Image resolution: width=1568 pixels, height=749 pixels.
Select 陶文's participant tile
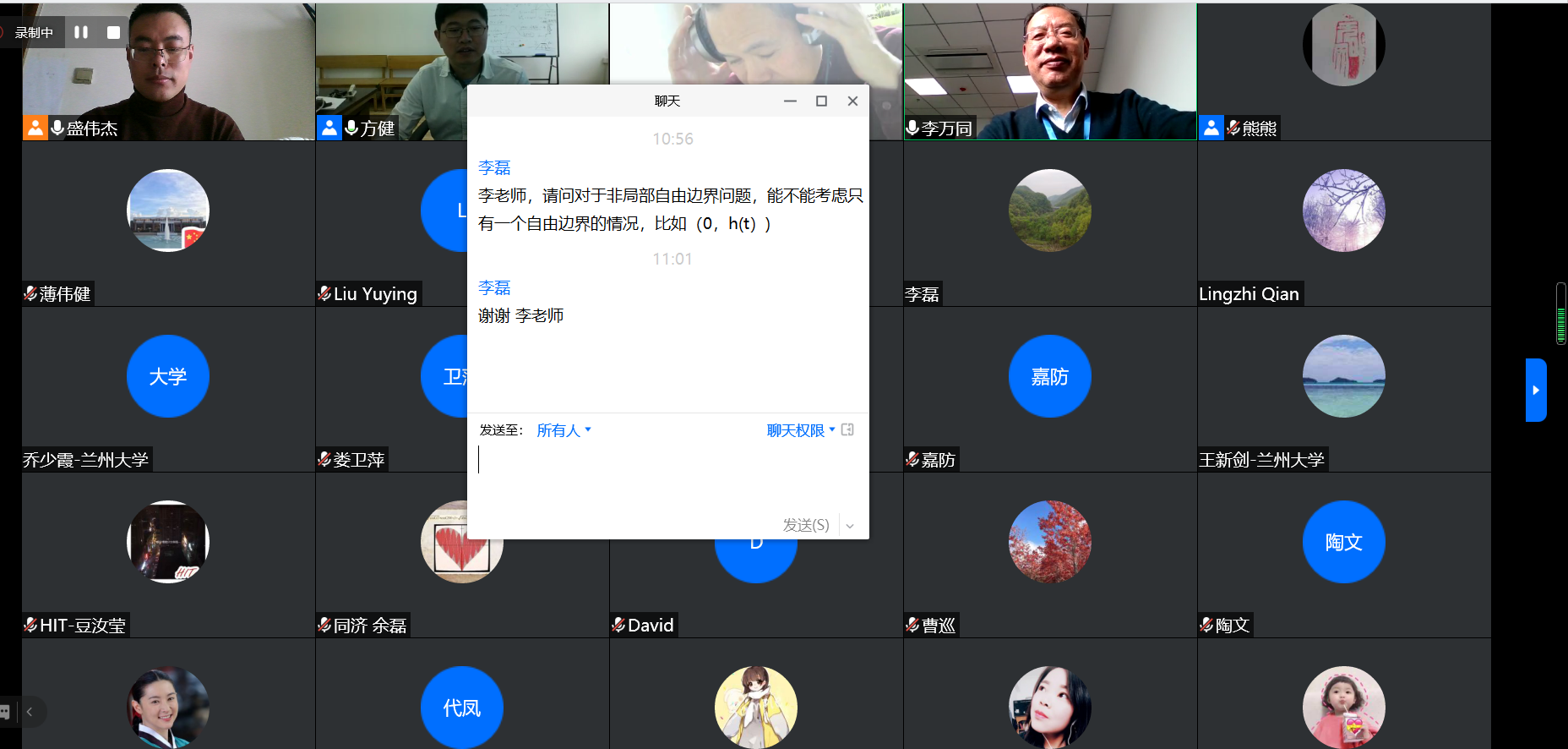tap(1343, 555)
